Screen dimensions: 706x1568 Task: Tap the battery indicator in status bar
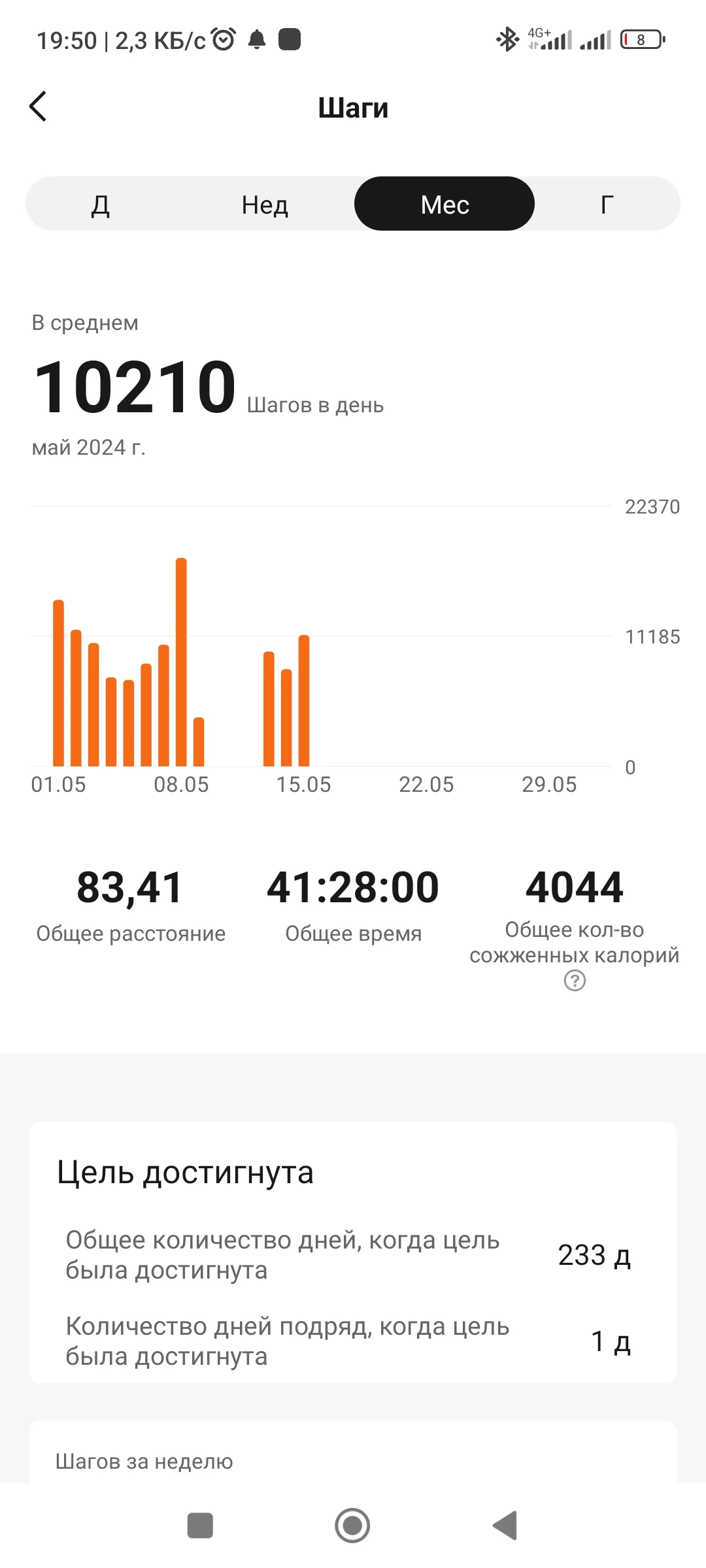tap(639, 40)
